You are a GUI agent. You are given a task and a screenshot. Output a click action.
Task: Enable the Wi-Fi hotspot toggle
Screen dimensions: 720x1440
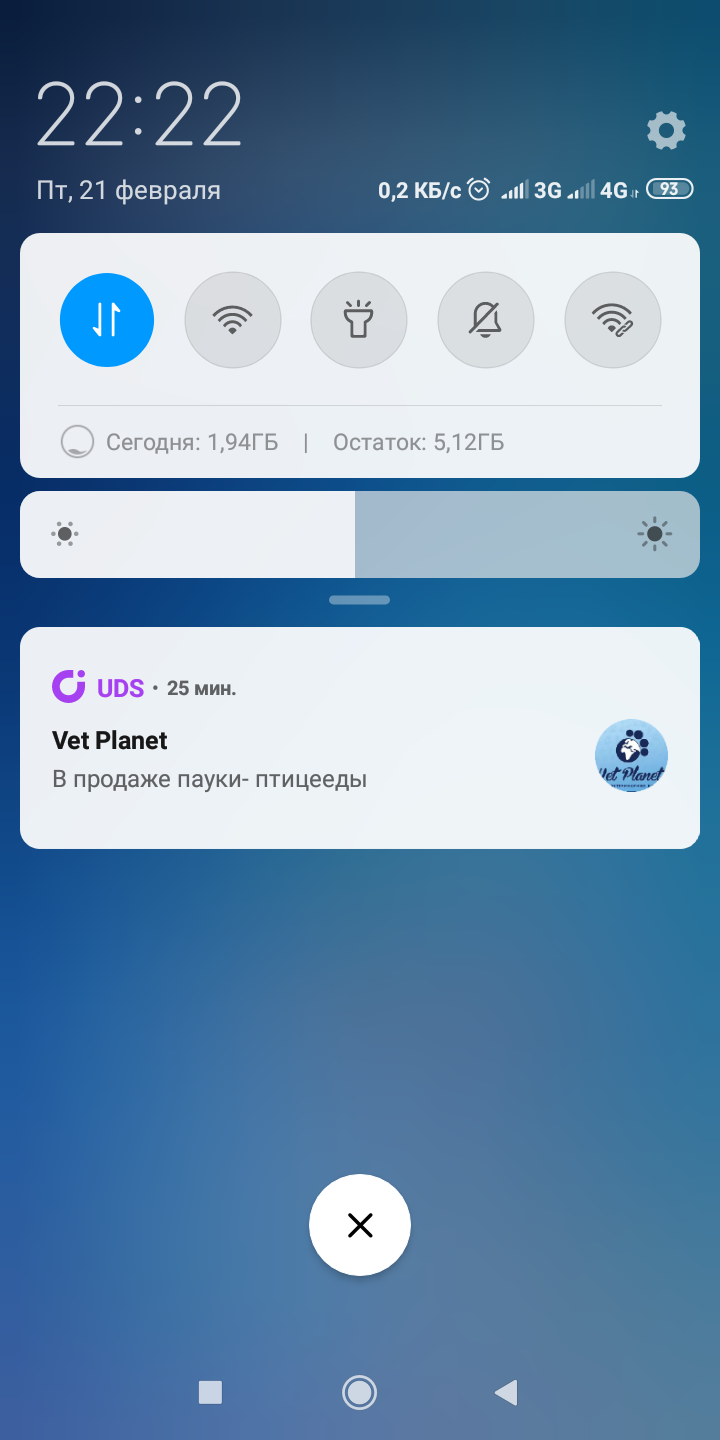[x=612, y=320]
